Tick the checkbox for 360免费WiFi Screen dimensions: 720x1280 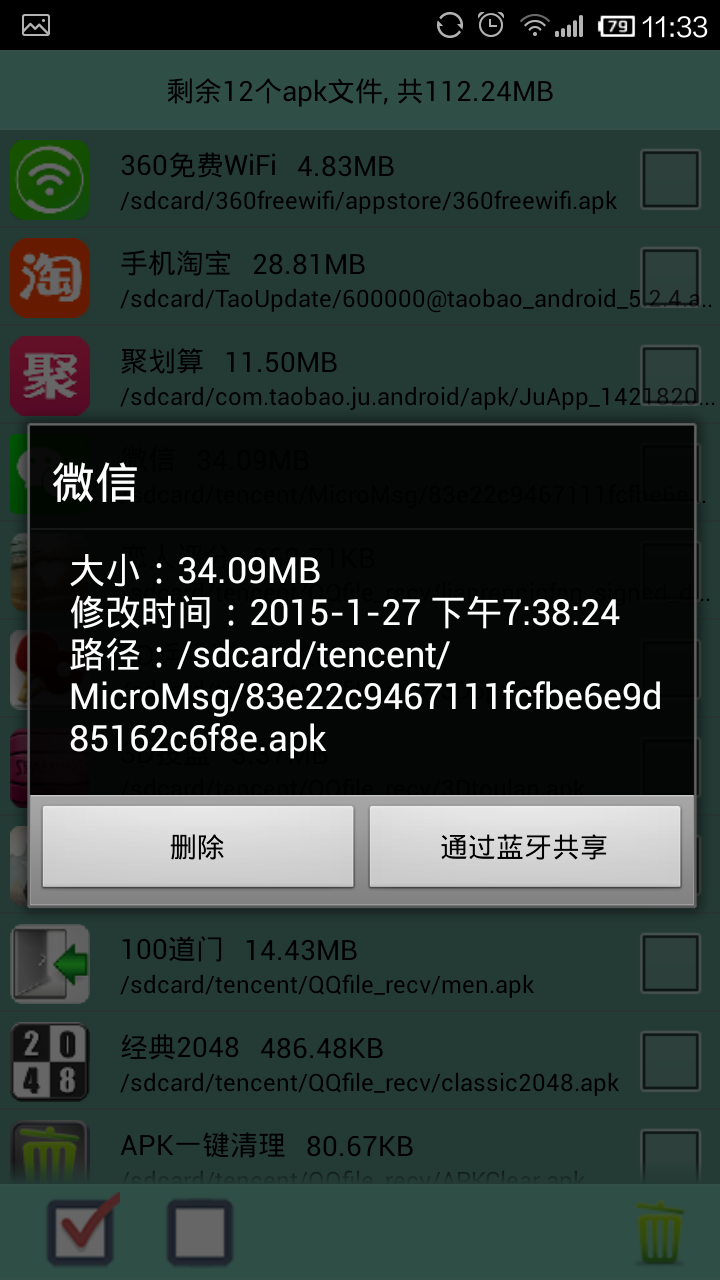point(670,180)
